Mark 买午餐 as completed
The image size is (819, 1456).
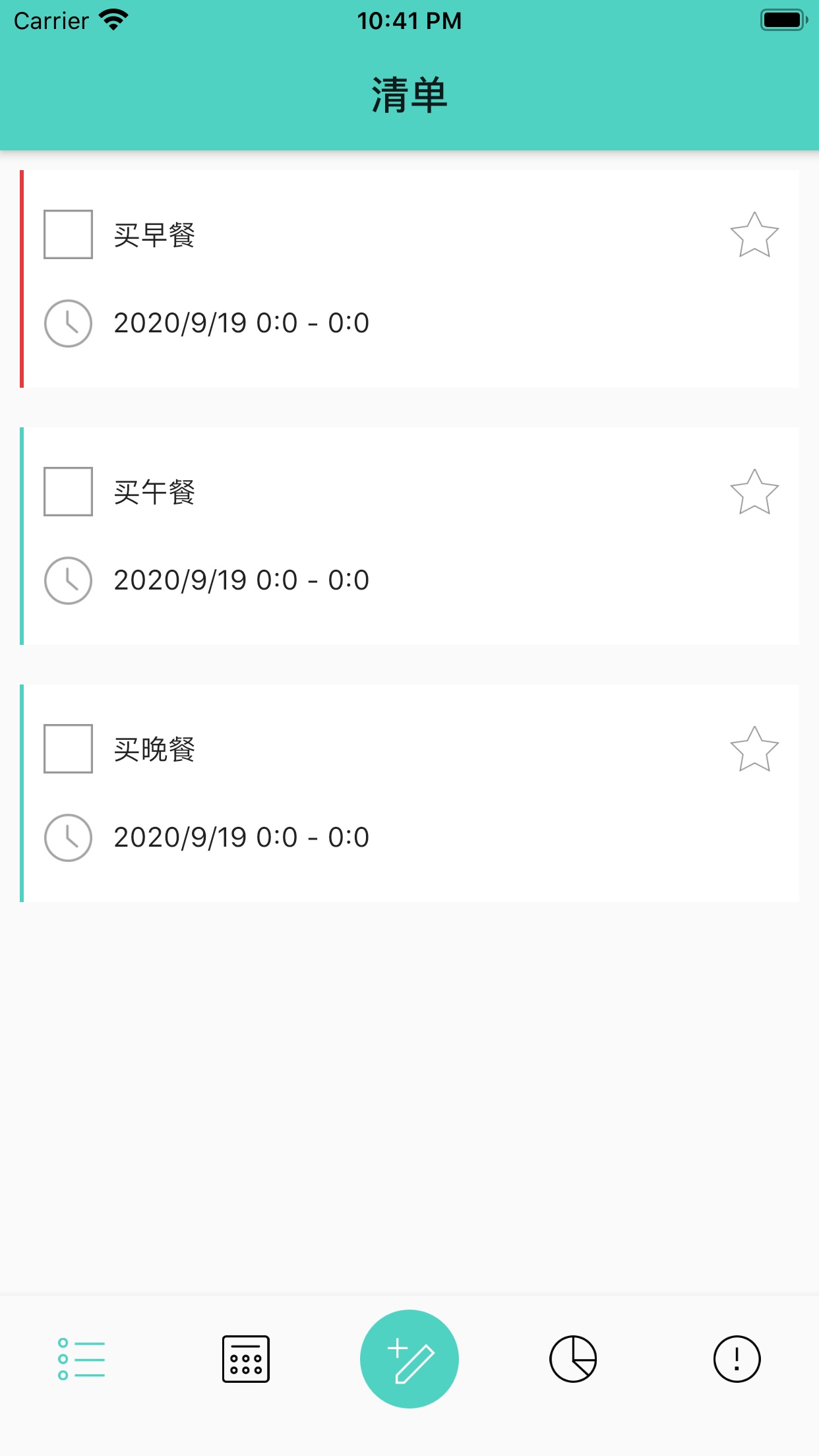[x=68, y=491]
